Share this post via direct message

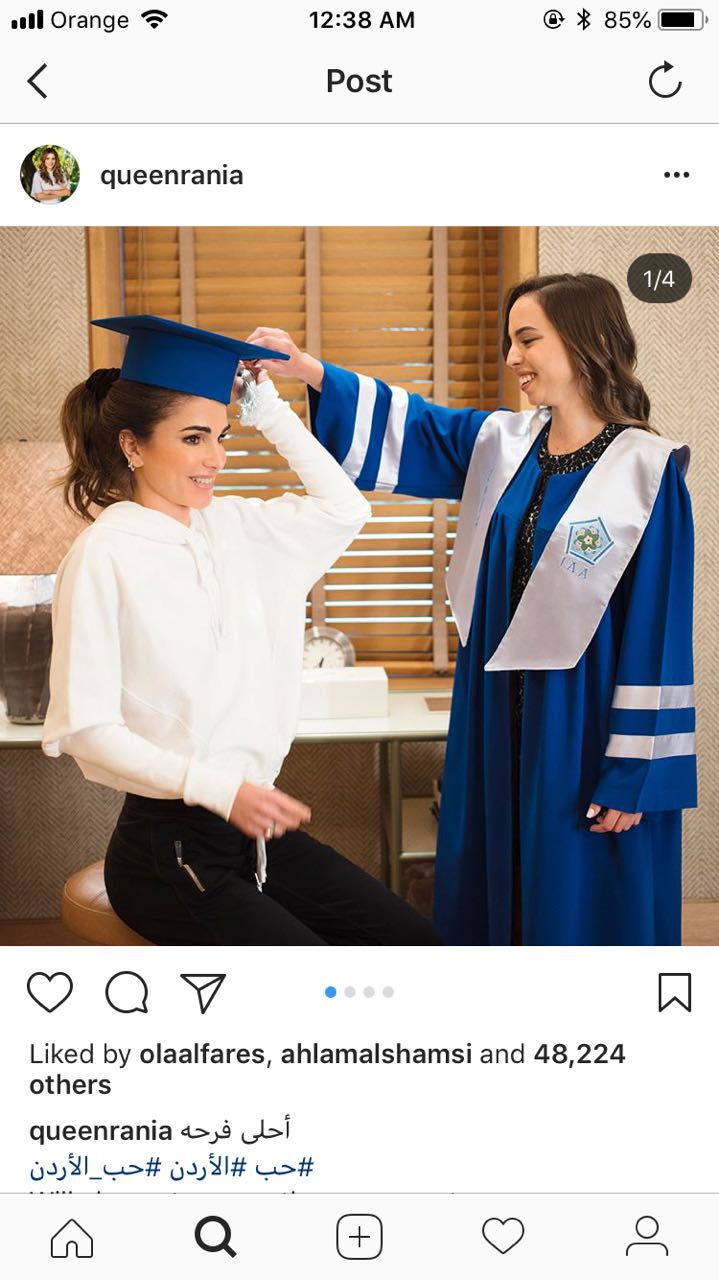coord(203,992)
